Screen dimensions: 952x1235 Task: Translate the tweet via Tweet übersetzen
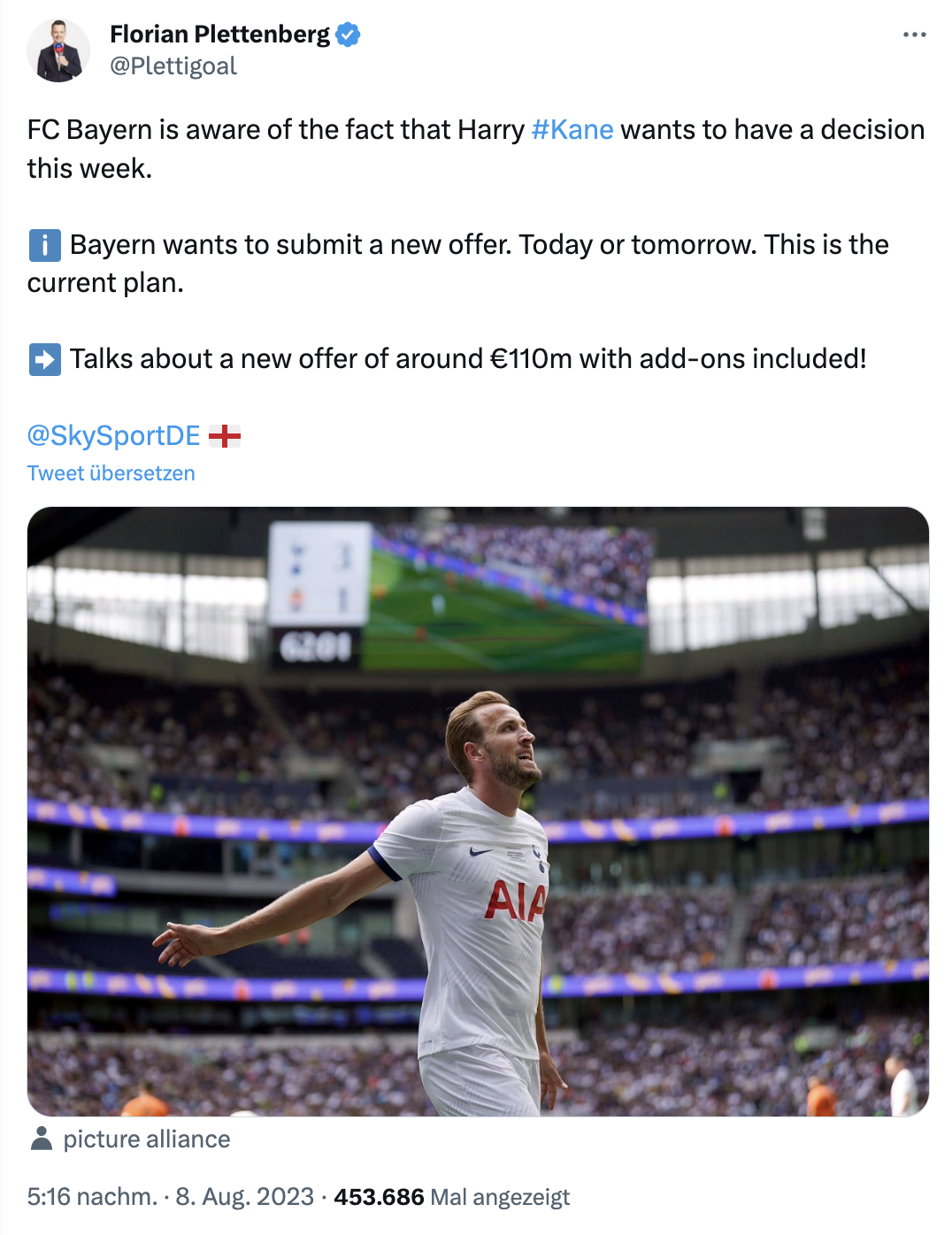(x=111, y=473)
